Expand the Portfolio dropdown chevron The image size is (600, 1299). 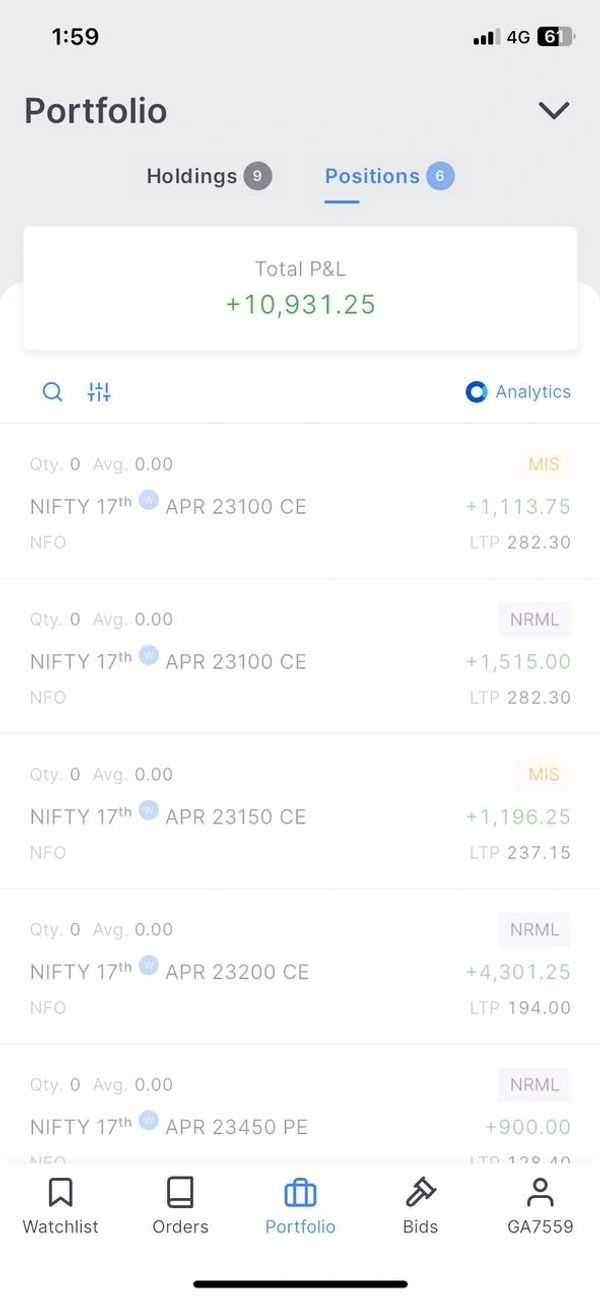[553, 111]
